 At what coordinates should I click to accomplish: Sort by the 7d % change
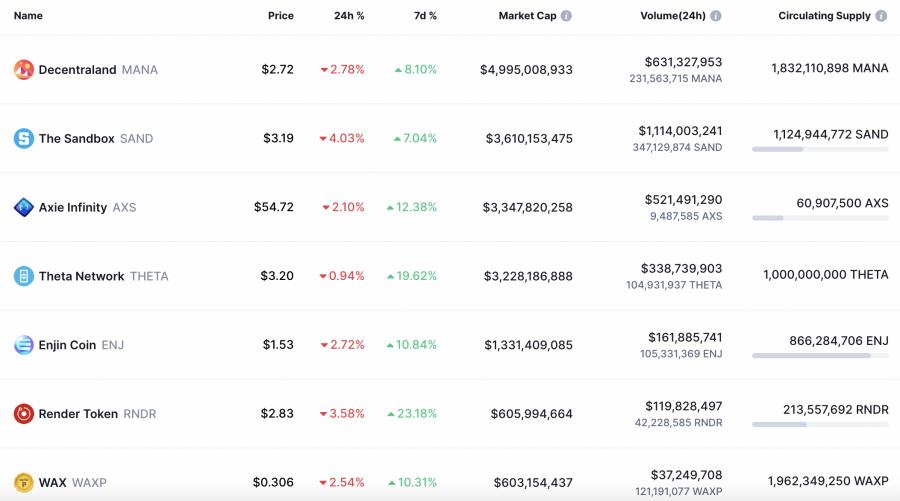pyautogui.click(x=425, y=16)
